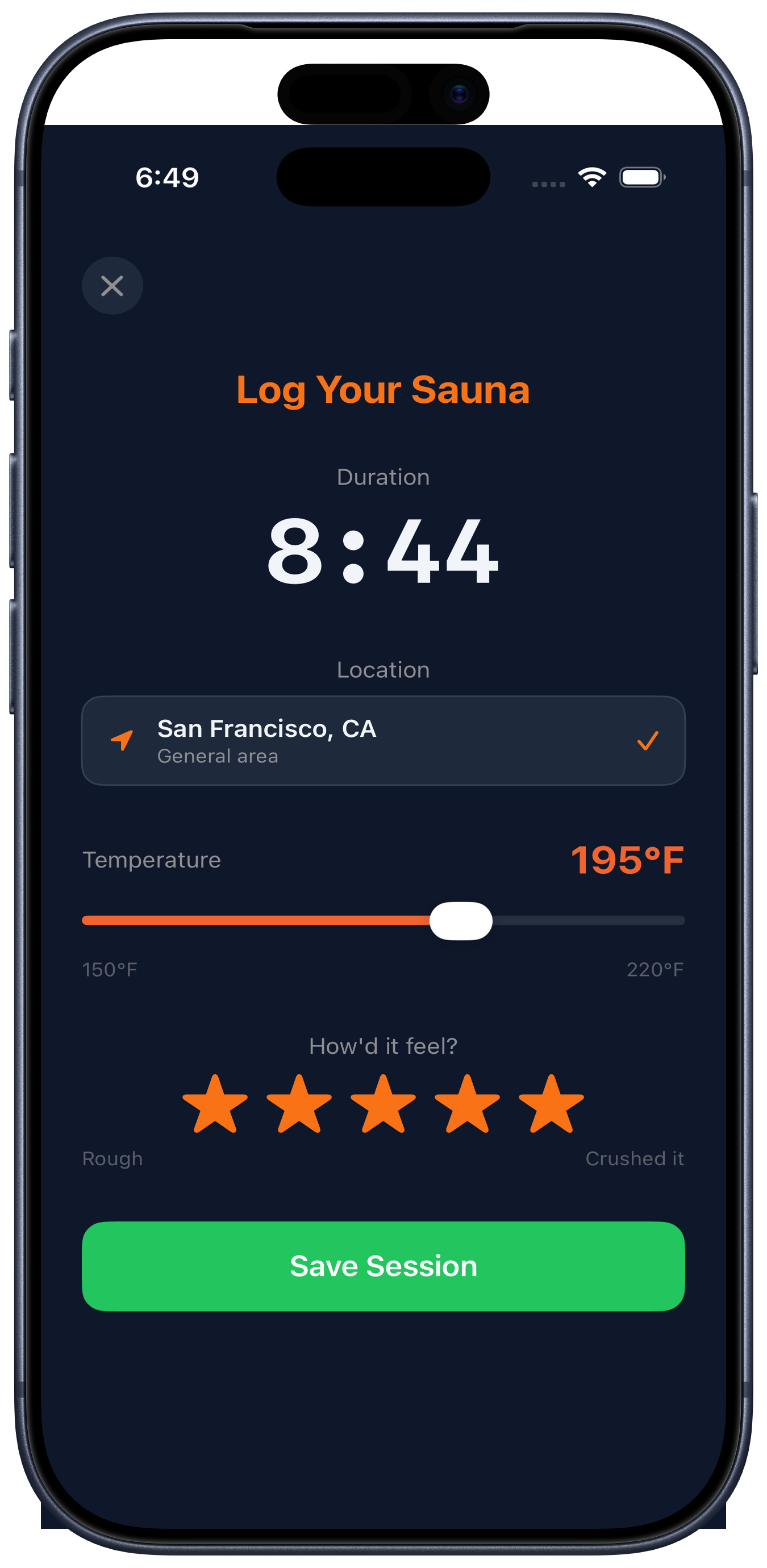This screenshot has width=767, height=1568.
Task: Save the sauna session
Action: pos(383,1266)
